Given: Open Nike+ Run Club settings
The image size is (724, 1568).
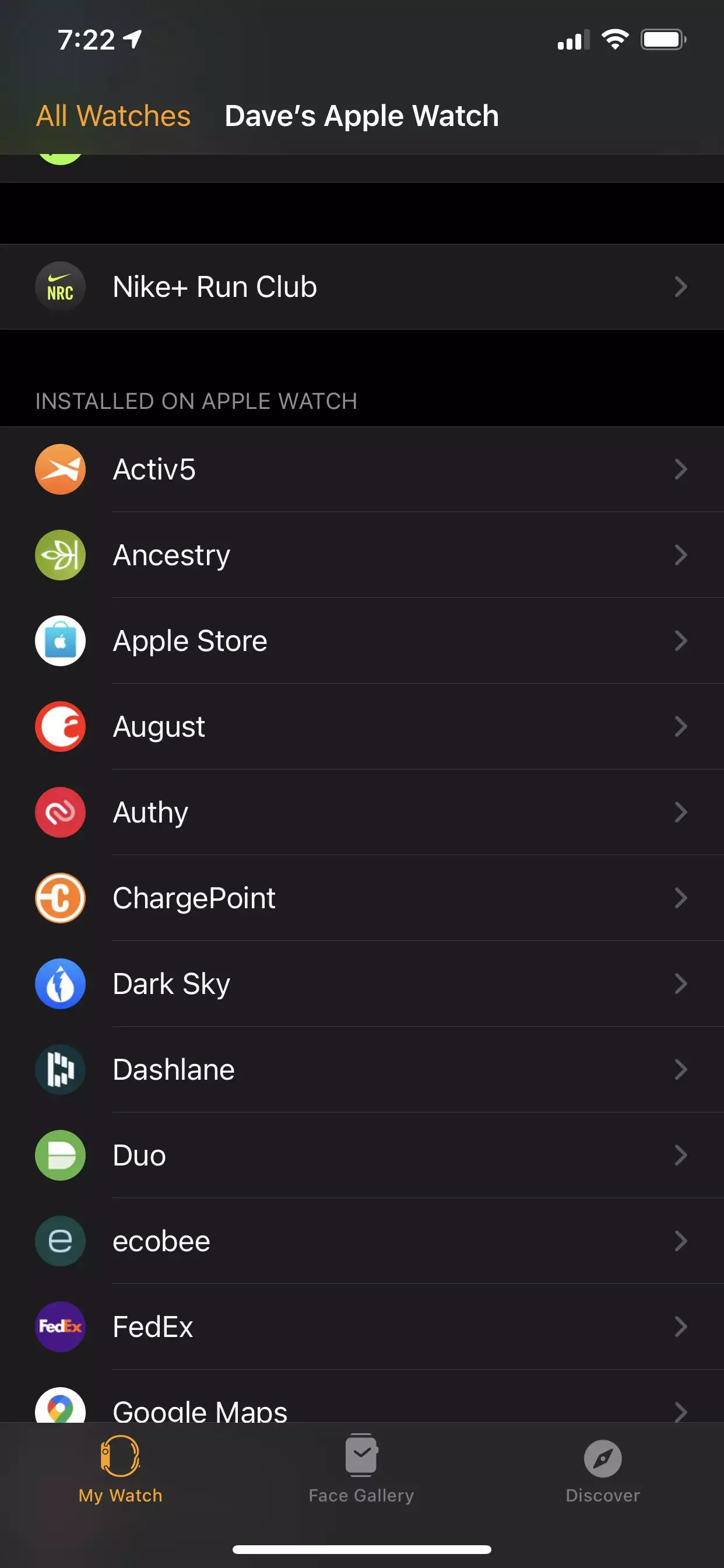Looking at the screenshot, I should coord(361,286).
